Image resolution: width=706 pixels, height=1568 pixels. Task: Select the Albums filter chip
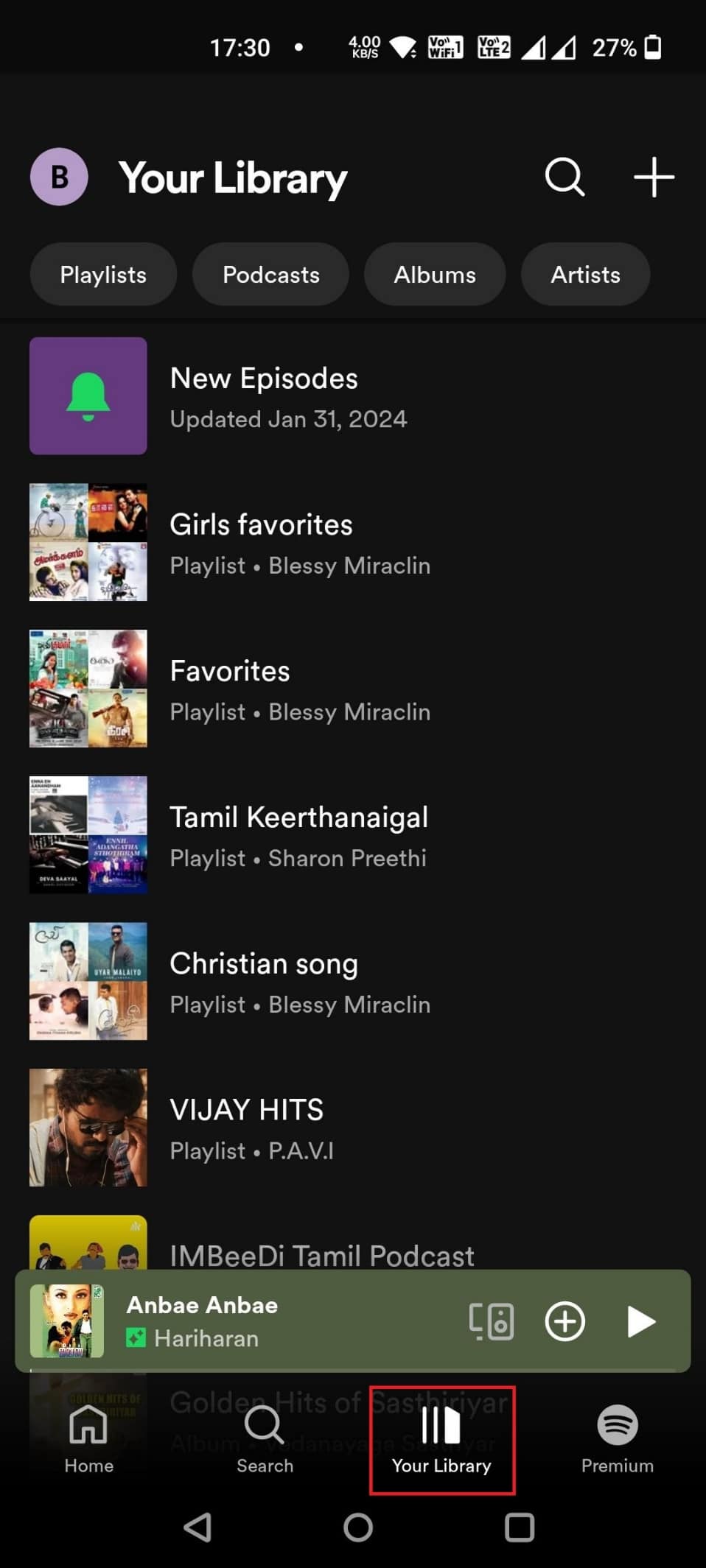(x=435, y=275)
